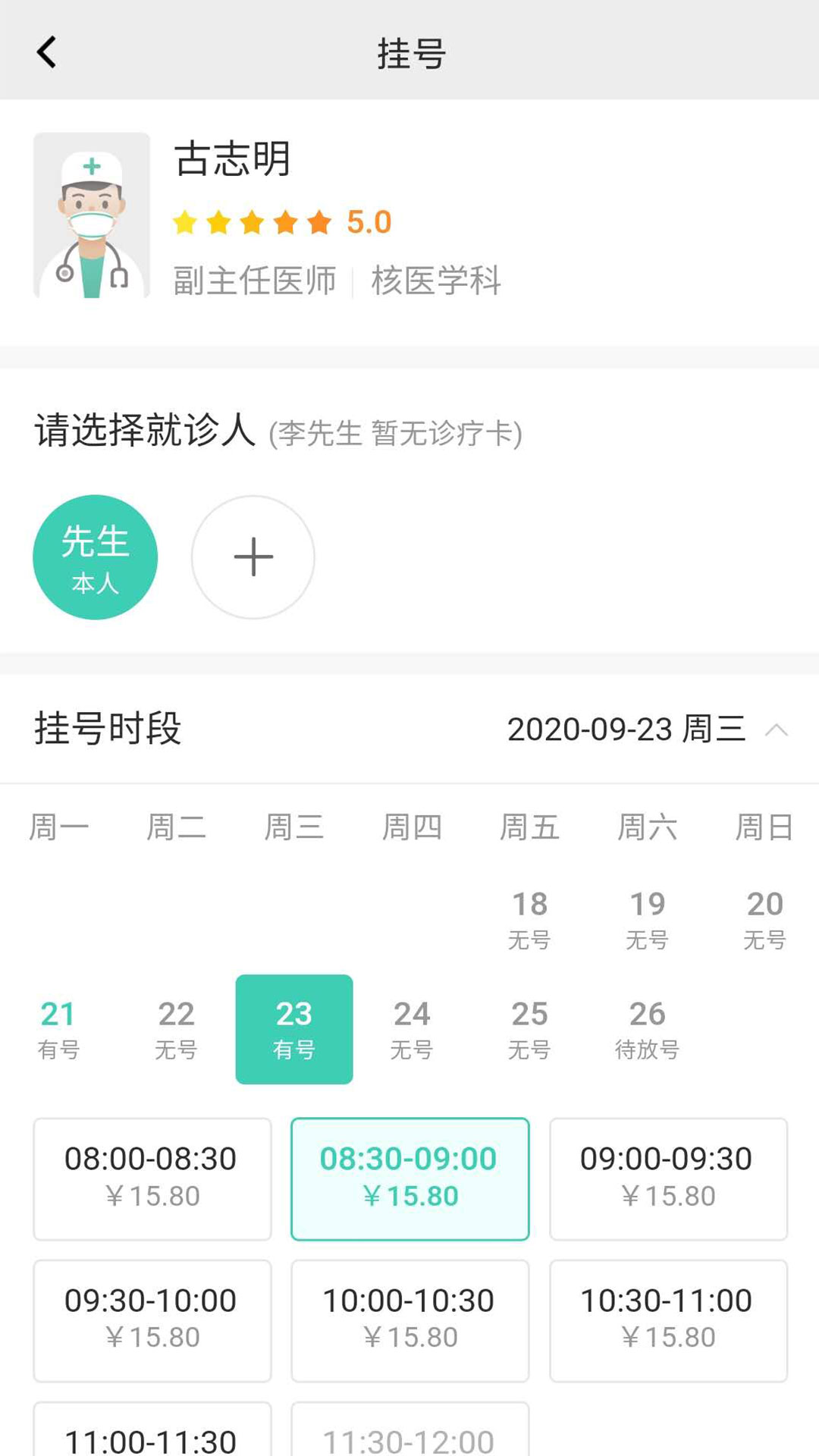Image resolution: width=819 pixels, height=1456 pixels.
Task: Select the 10:00-10:30 time slot
Action: pyautogui.click(x=410, y=1321)
